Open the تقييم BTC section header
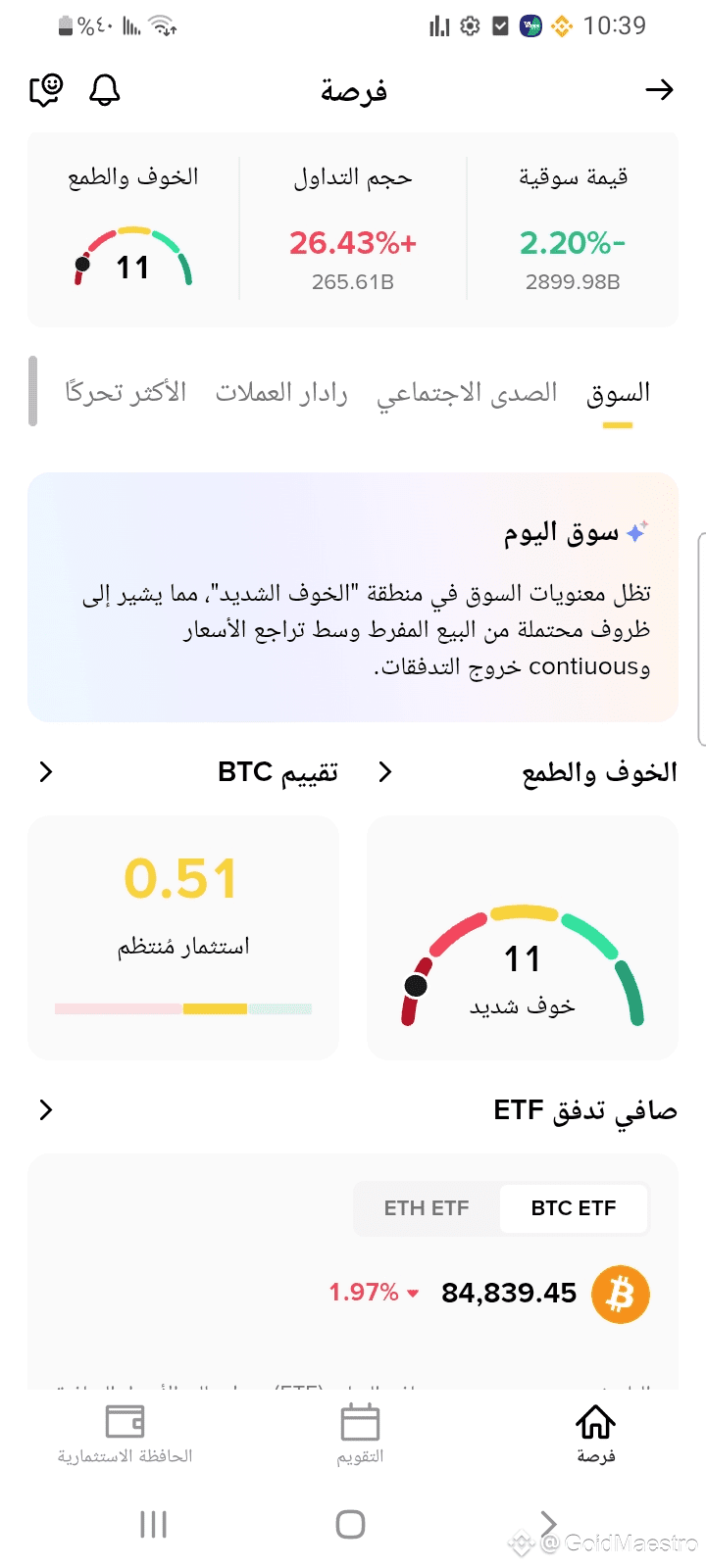 188,772
